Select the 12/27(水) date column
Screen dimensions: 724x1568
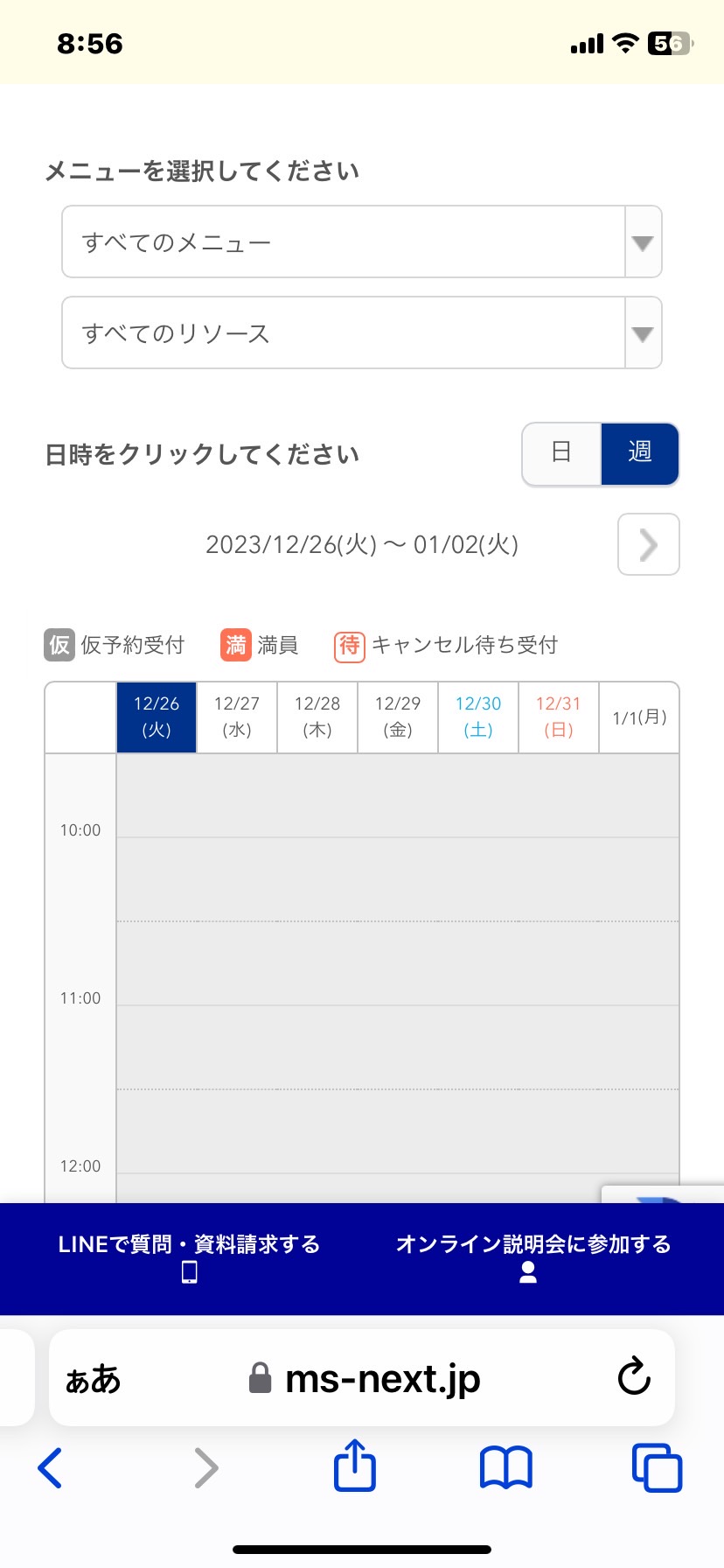(237, 717)
